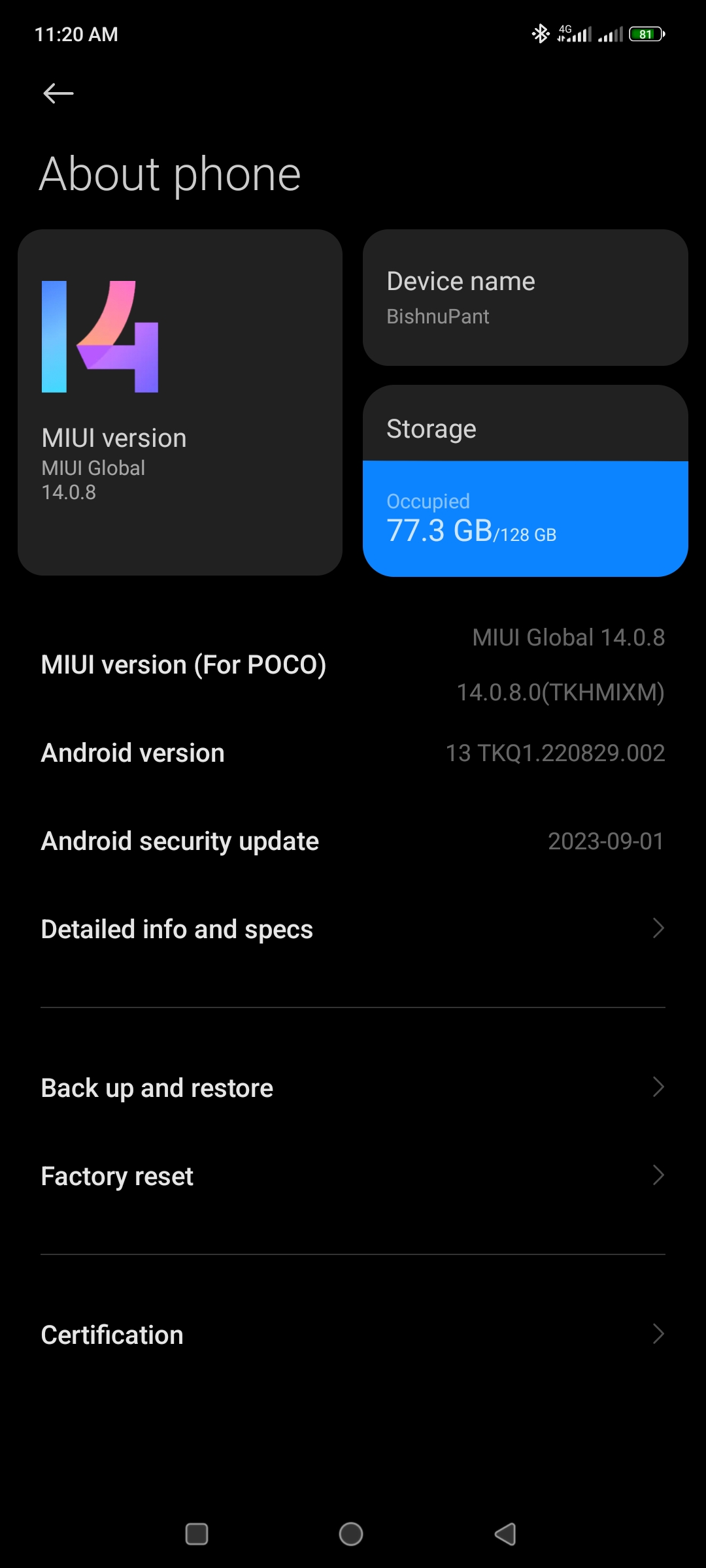Viewport: 706px width, 1568px height.
Task: Open Detailed info and specs
Action: point(353,929)
